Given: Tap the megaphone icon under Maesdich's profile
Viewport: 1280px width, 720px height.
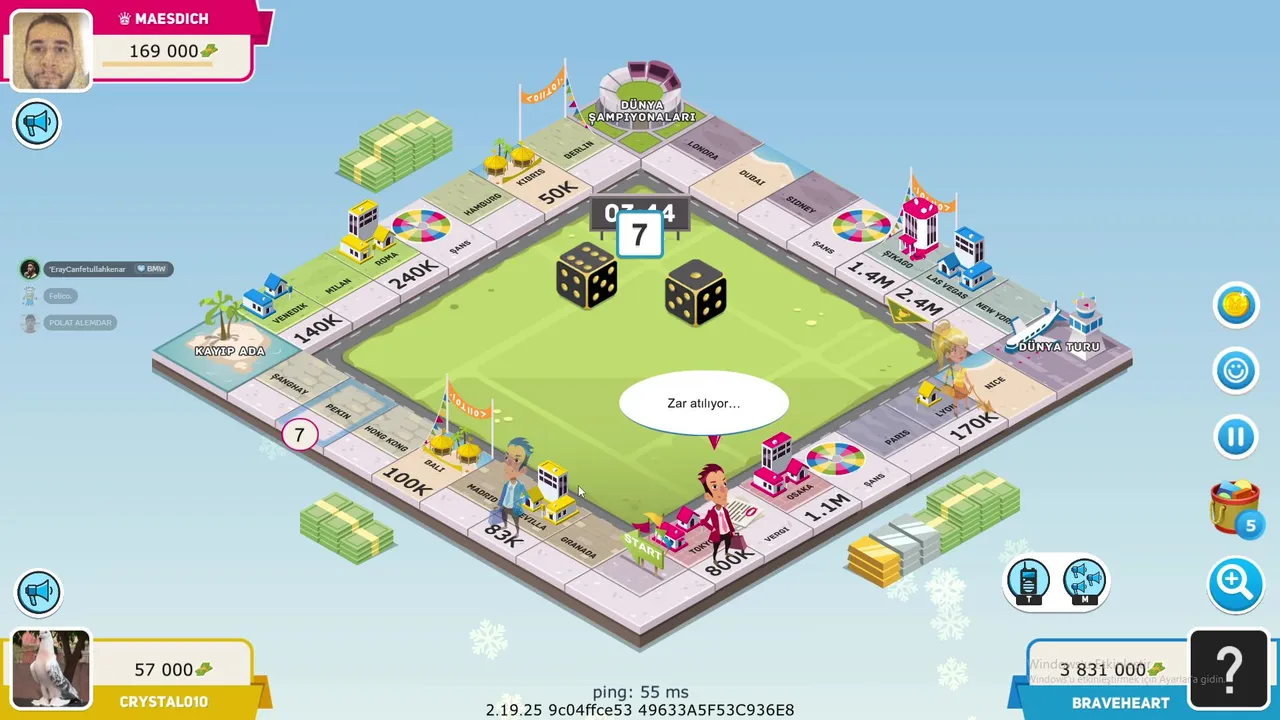Looking at the screenshot, I should [x=37, y=124].
